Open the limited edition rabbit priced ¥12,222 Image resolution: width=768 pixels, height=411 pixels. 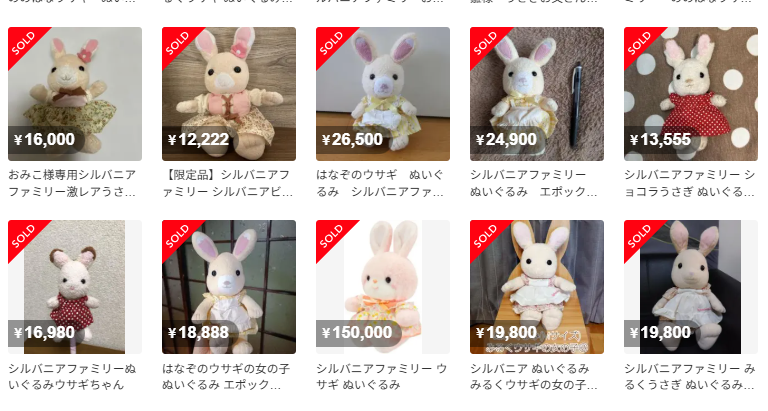tap(229, 94)
